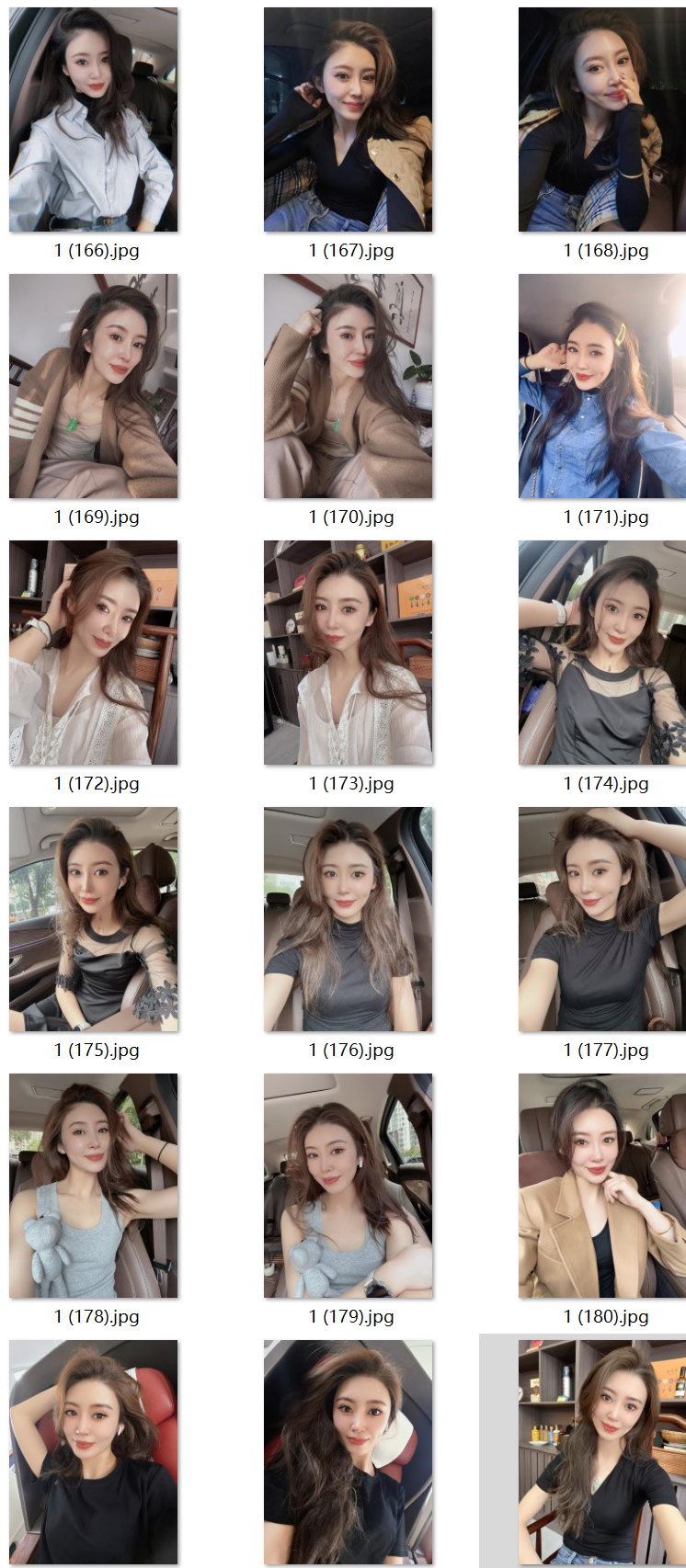Choose picture 1 (172).jpg
This screenshot has width=686, height=1568.
[93, 653]
